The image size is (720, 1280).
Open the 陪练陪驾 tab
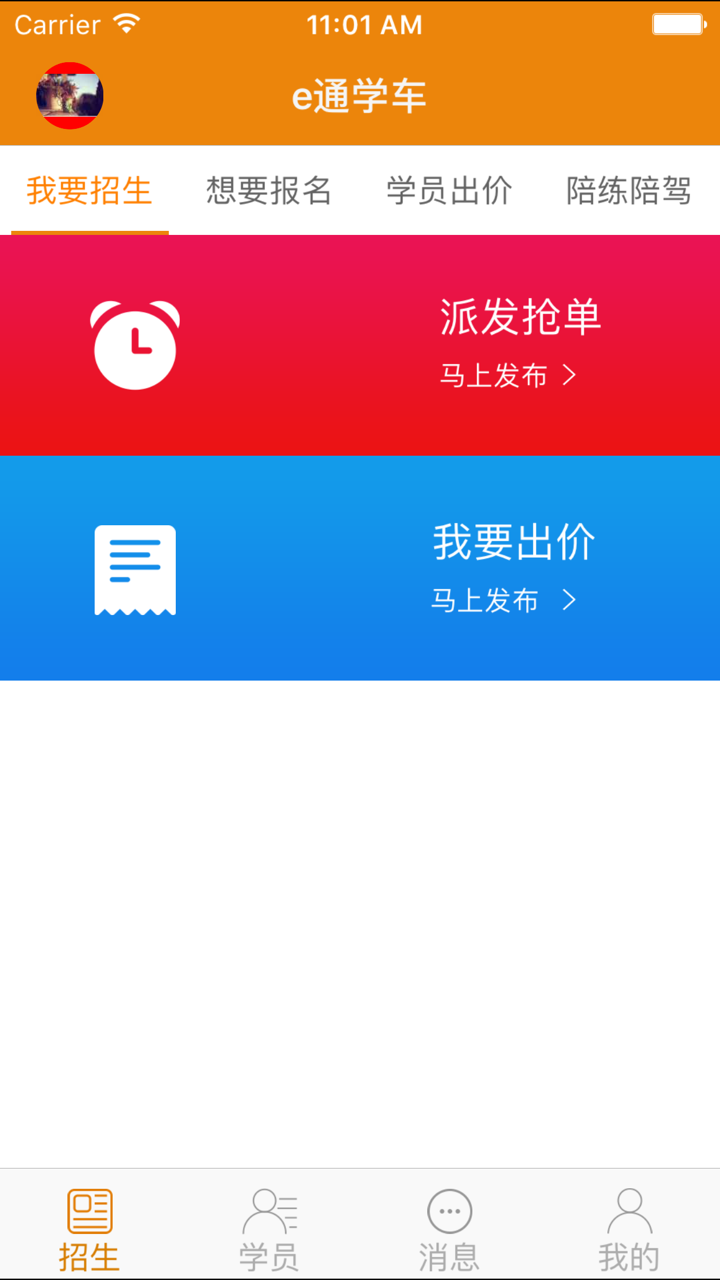(x=627, y=191)
